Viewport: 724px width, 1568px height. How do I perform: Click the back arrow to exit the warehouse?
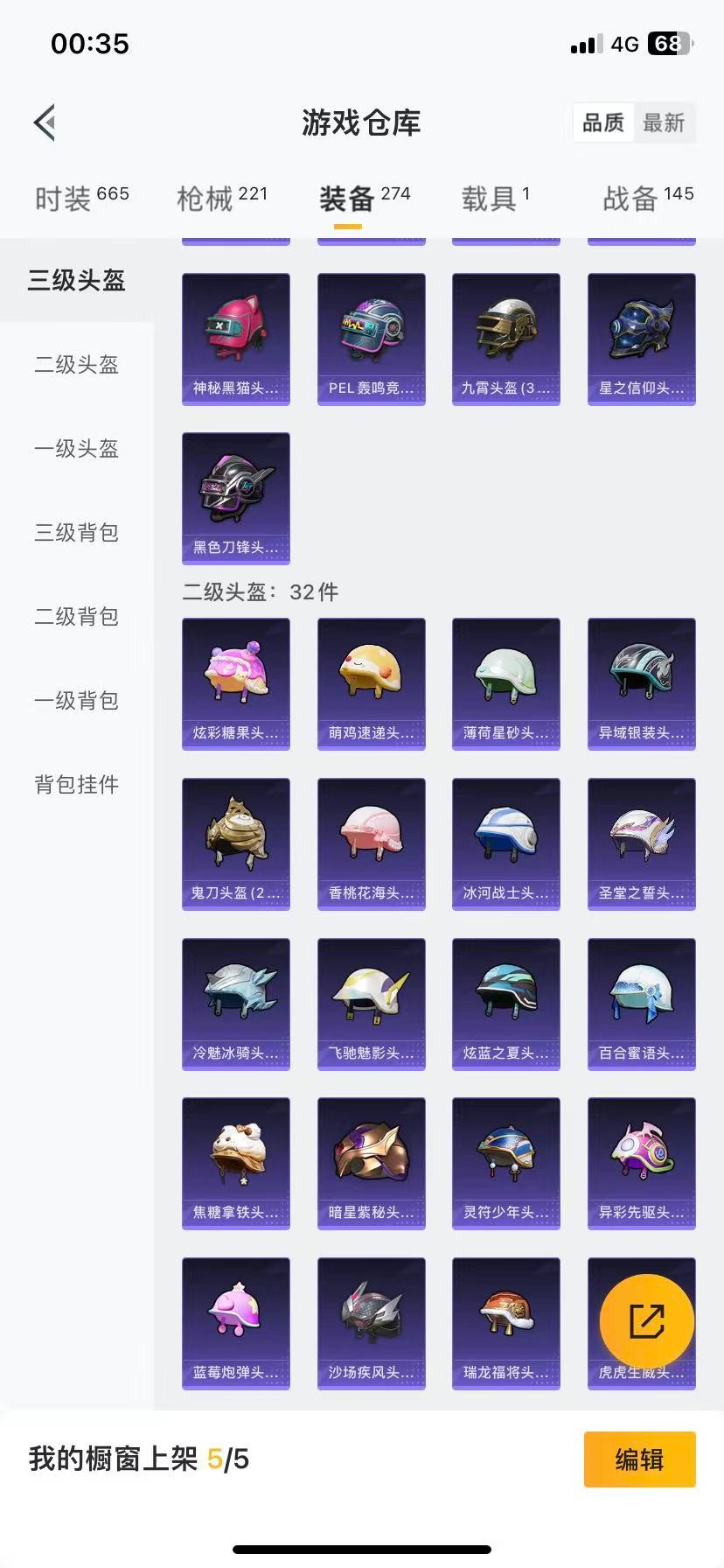click(45, 122)
